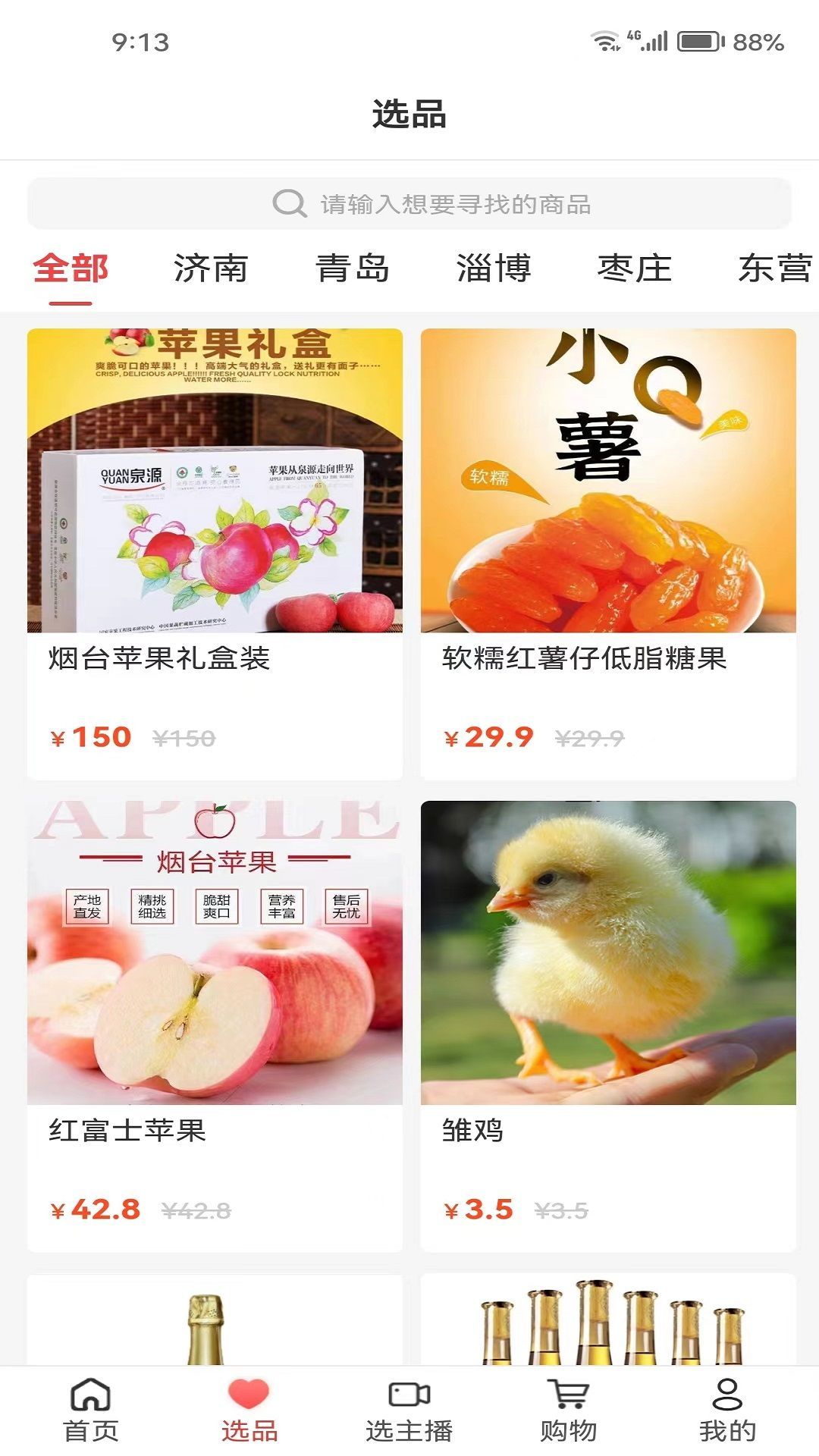Tap the 4G signal indicator
The width and height of the screenshot is (819, 1456).
point(648,42)
